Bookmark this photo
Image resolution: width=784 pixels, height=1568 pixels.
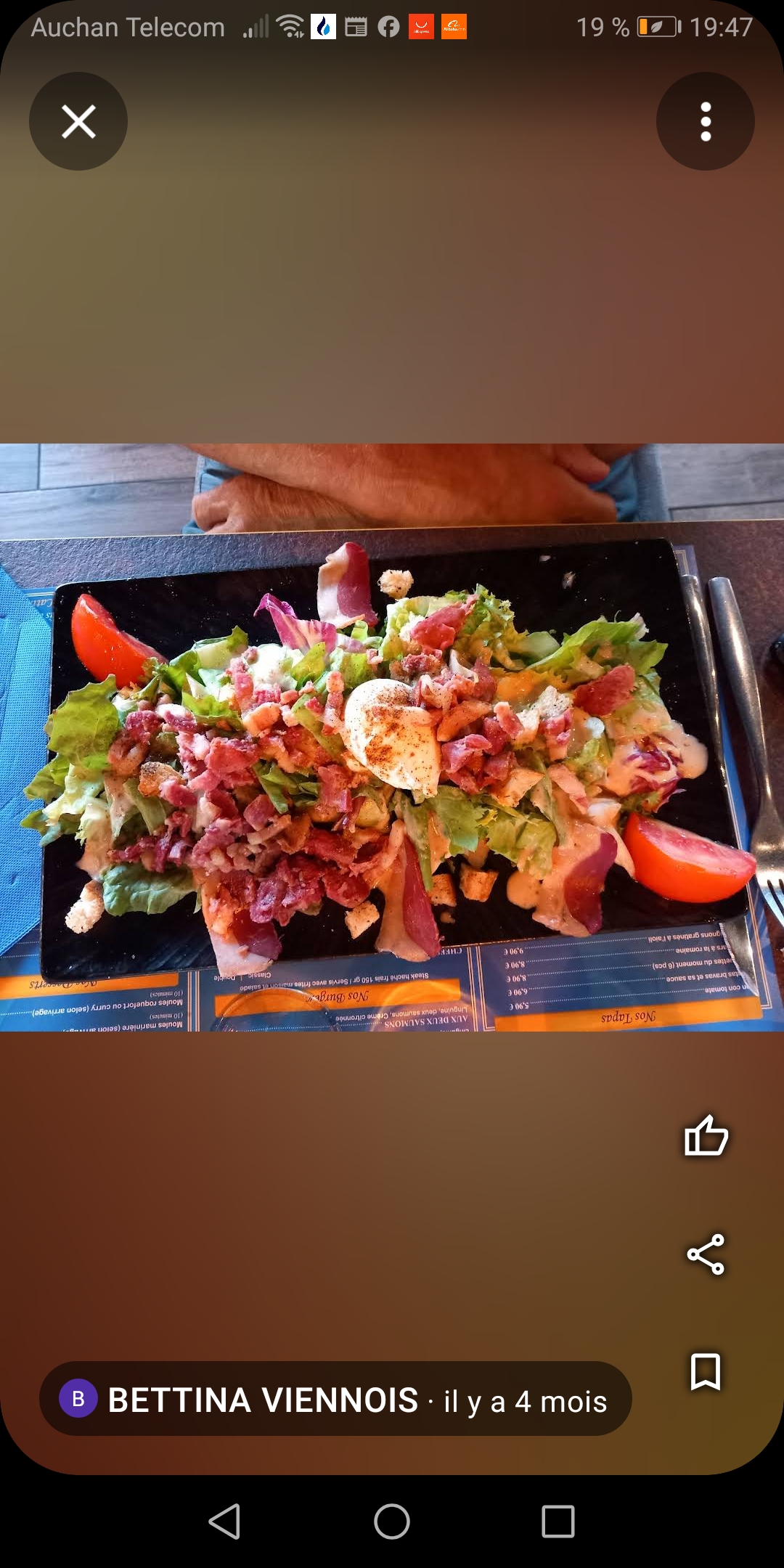[x=706, y=1371]
